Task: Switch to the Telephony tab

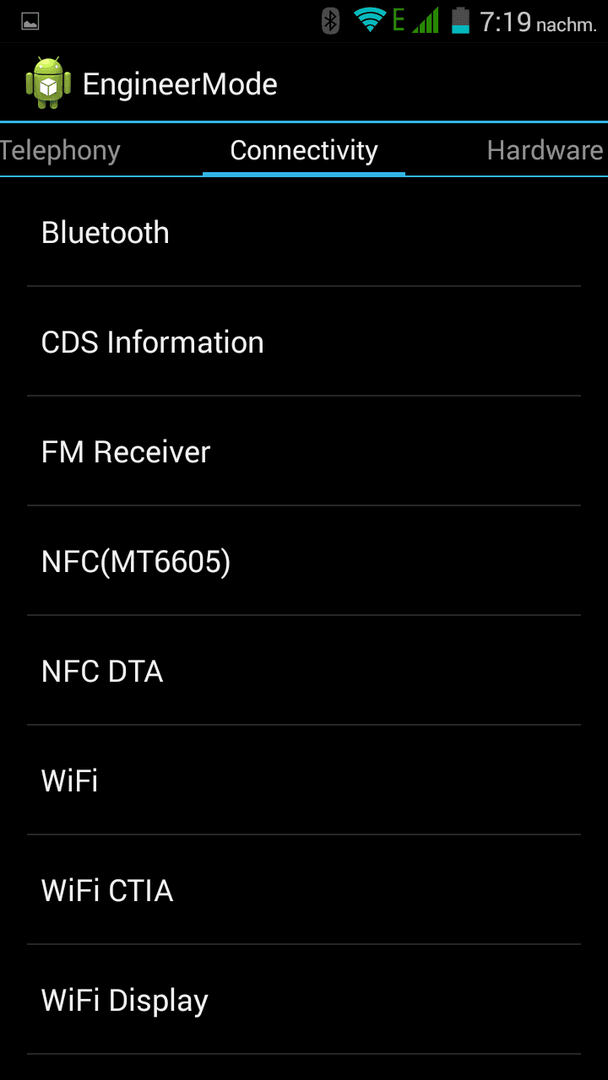Action: [x=60, y=150]
